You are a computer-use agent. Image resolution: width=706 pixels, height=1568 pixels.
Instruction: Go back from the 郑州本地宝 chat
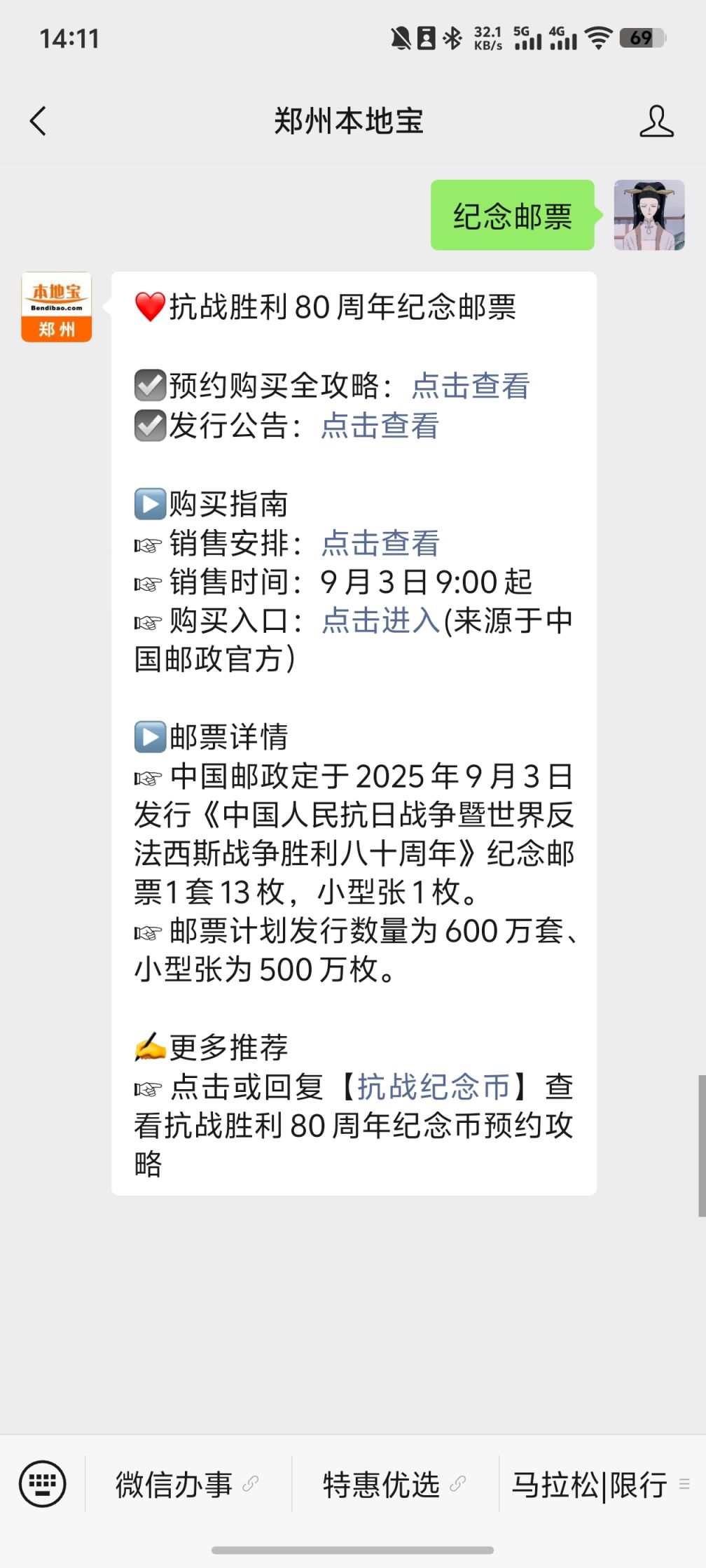(x=39, y=121)
